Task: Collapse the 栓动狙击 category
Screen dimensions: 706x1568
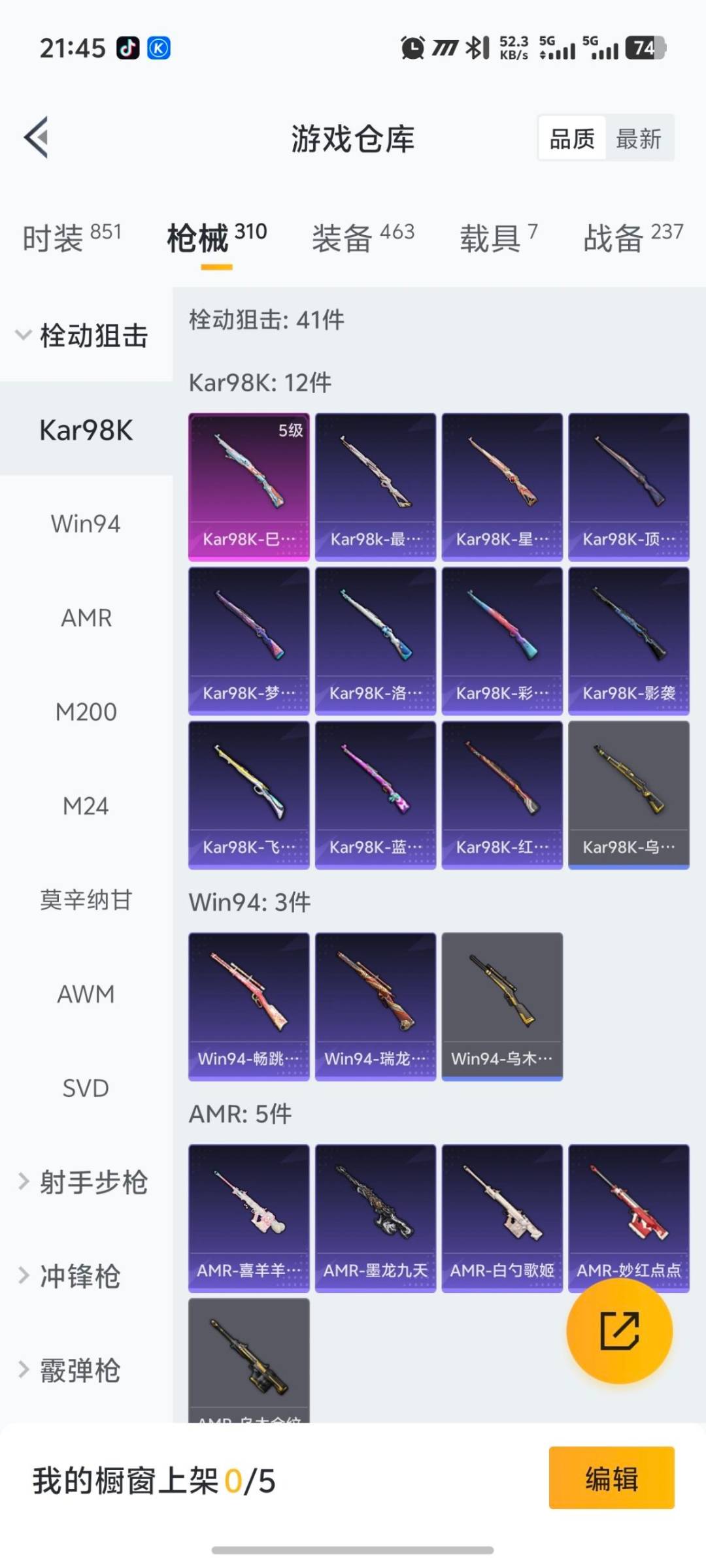Action: pos(85,335)
